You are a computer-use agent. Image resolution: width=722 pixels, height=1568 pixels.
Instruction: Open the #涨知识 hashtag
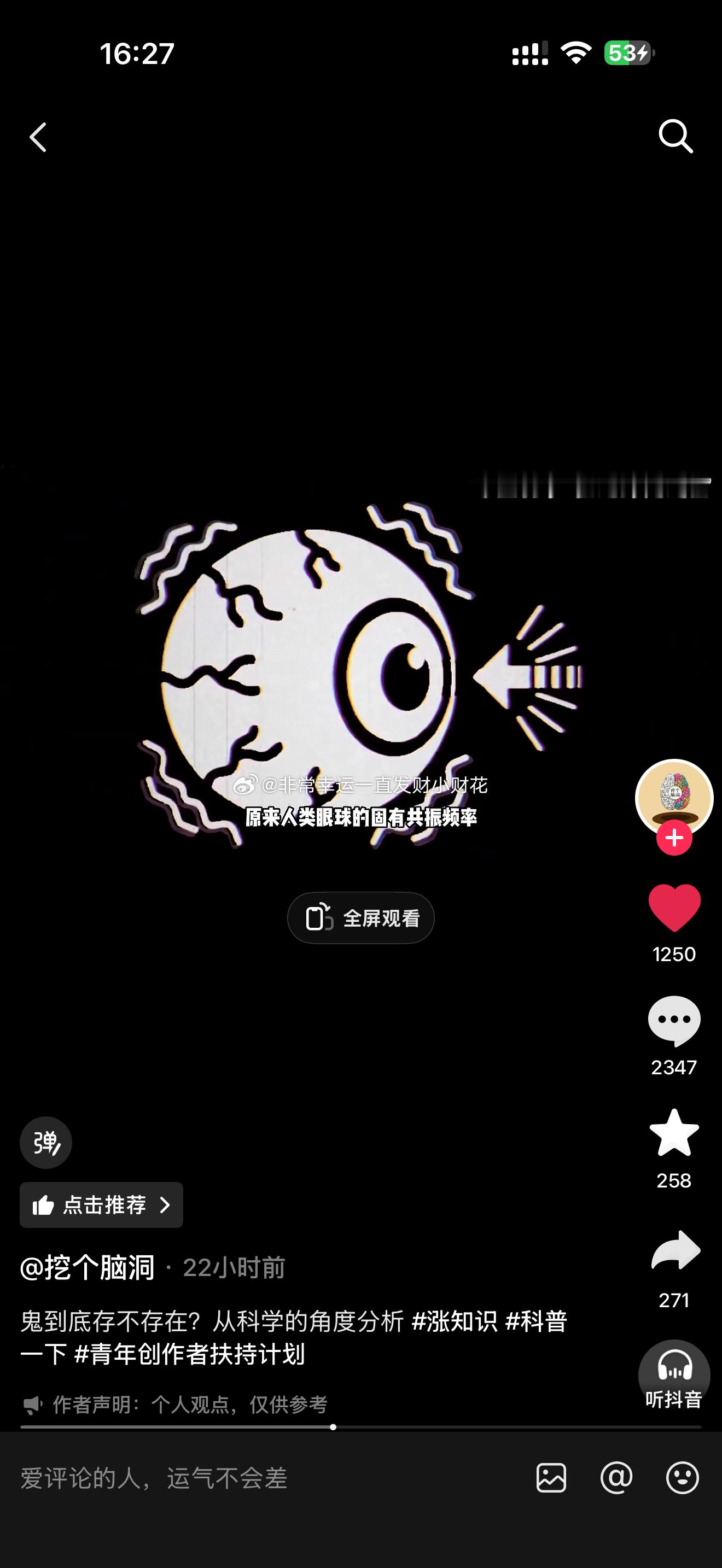tap(454, 1321)
